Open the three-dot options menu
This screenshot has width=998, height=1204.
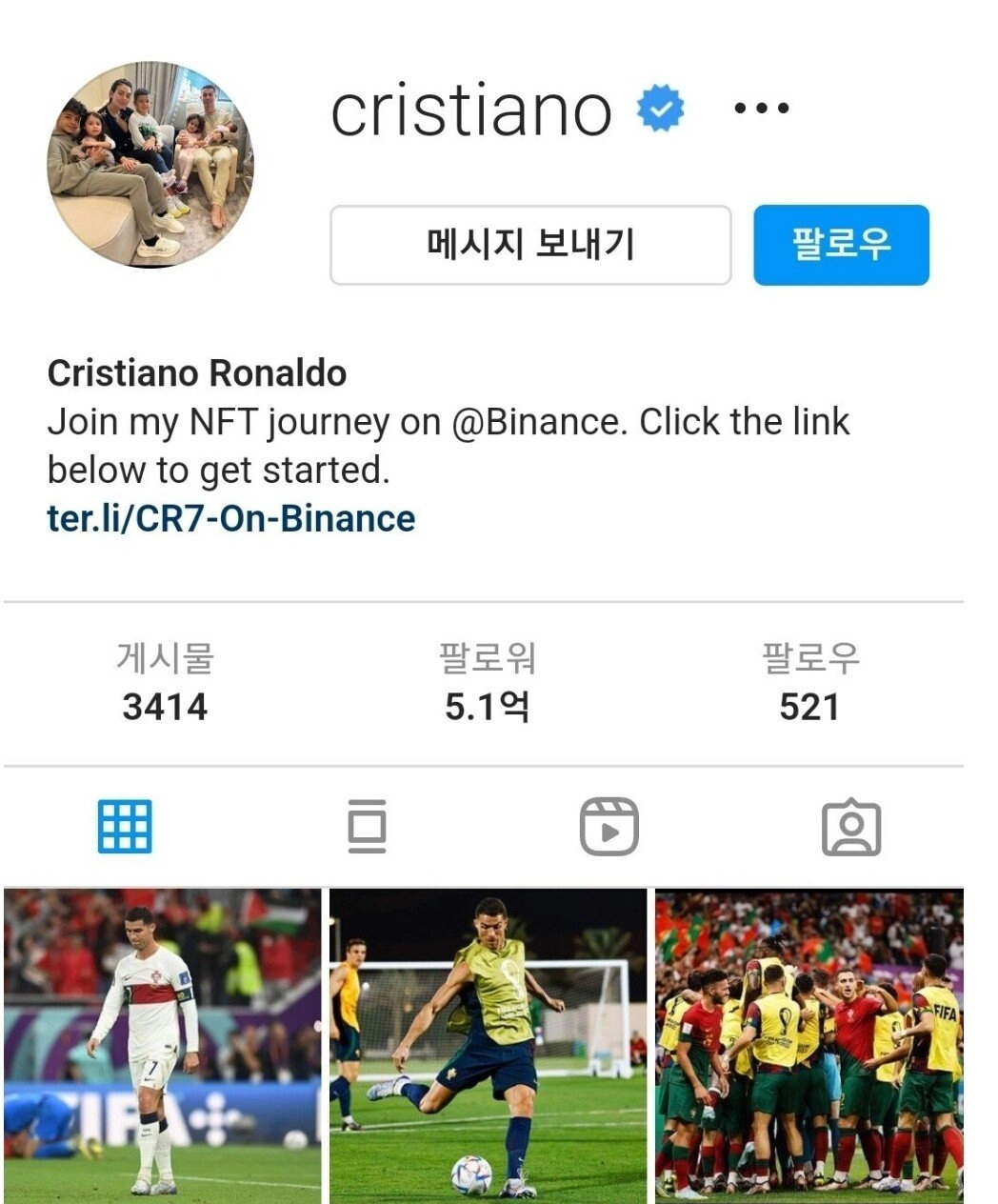pos(761,109)
